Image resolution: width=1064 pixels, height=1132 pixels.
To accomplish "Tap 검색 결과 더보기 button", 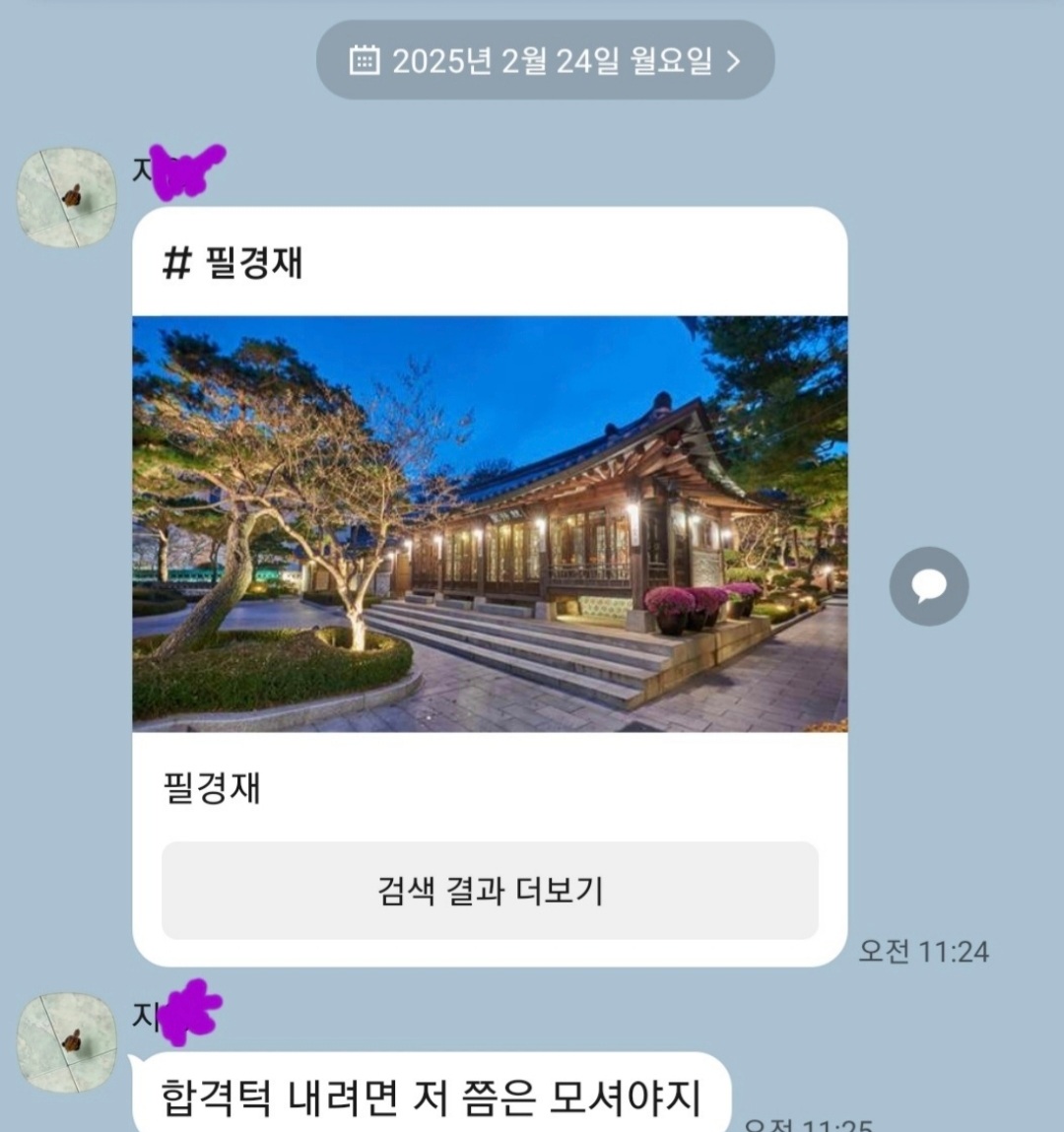I will coord(490,891).
